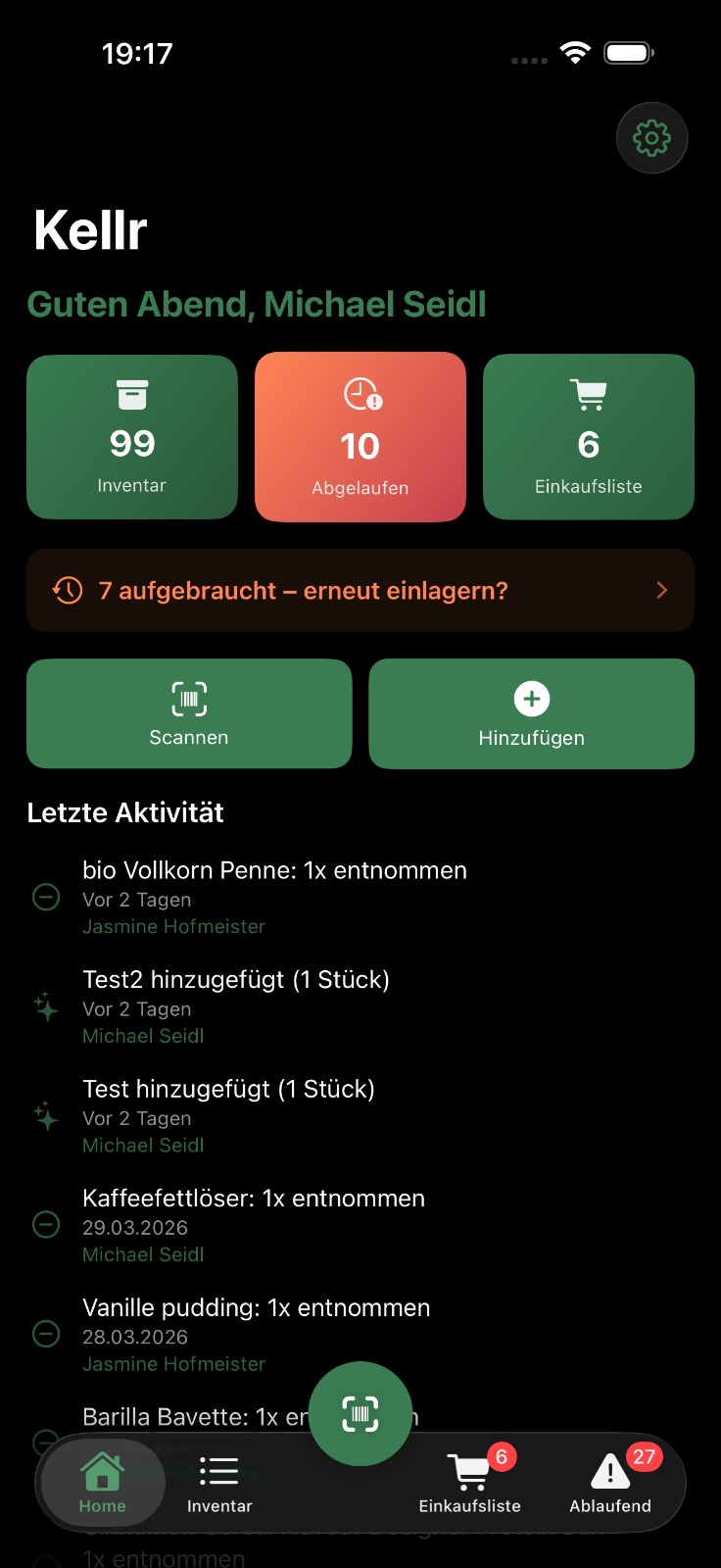View the 10 Abgelaufen items card

(x=360, y=437)
